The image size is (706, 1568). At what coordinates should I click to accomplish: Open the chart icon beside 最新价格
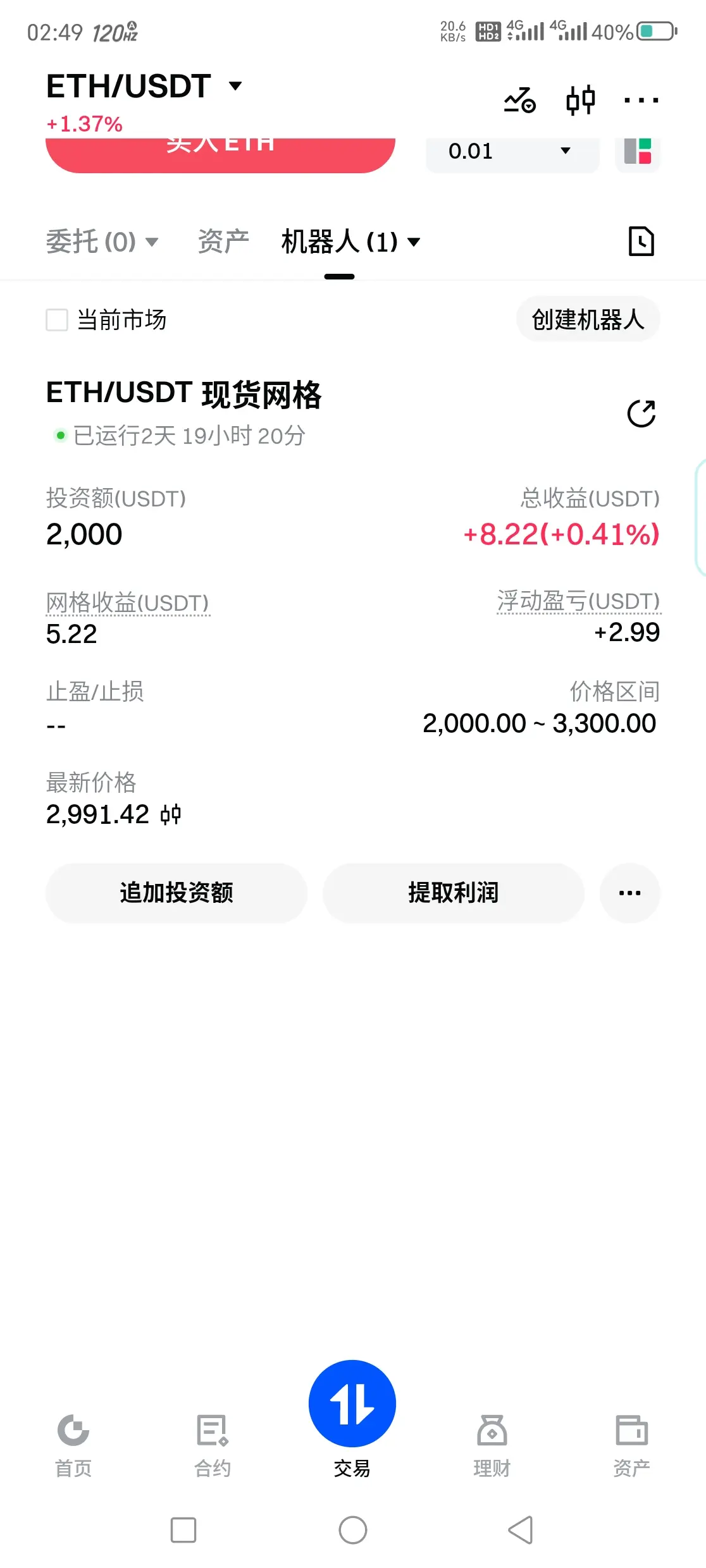(x=171, y=814)
